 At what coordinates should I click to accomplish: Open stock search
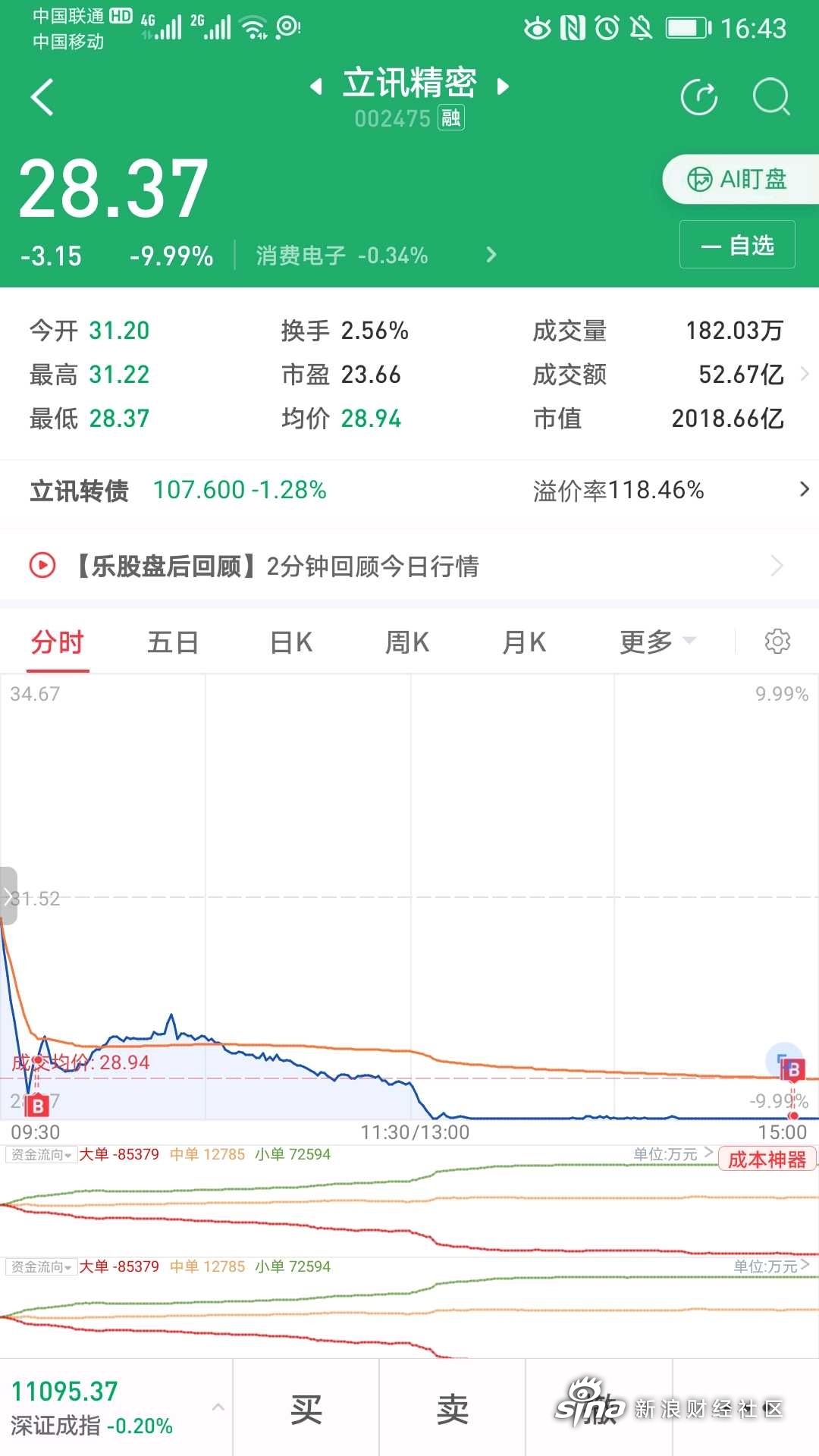tap(771, 97)
